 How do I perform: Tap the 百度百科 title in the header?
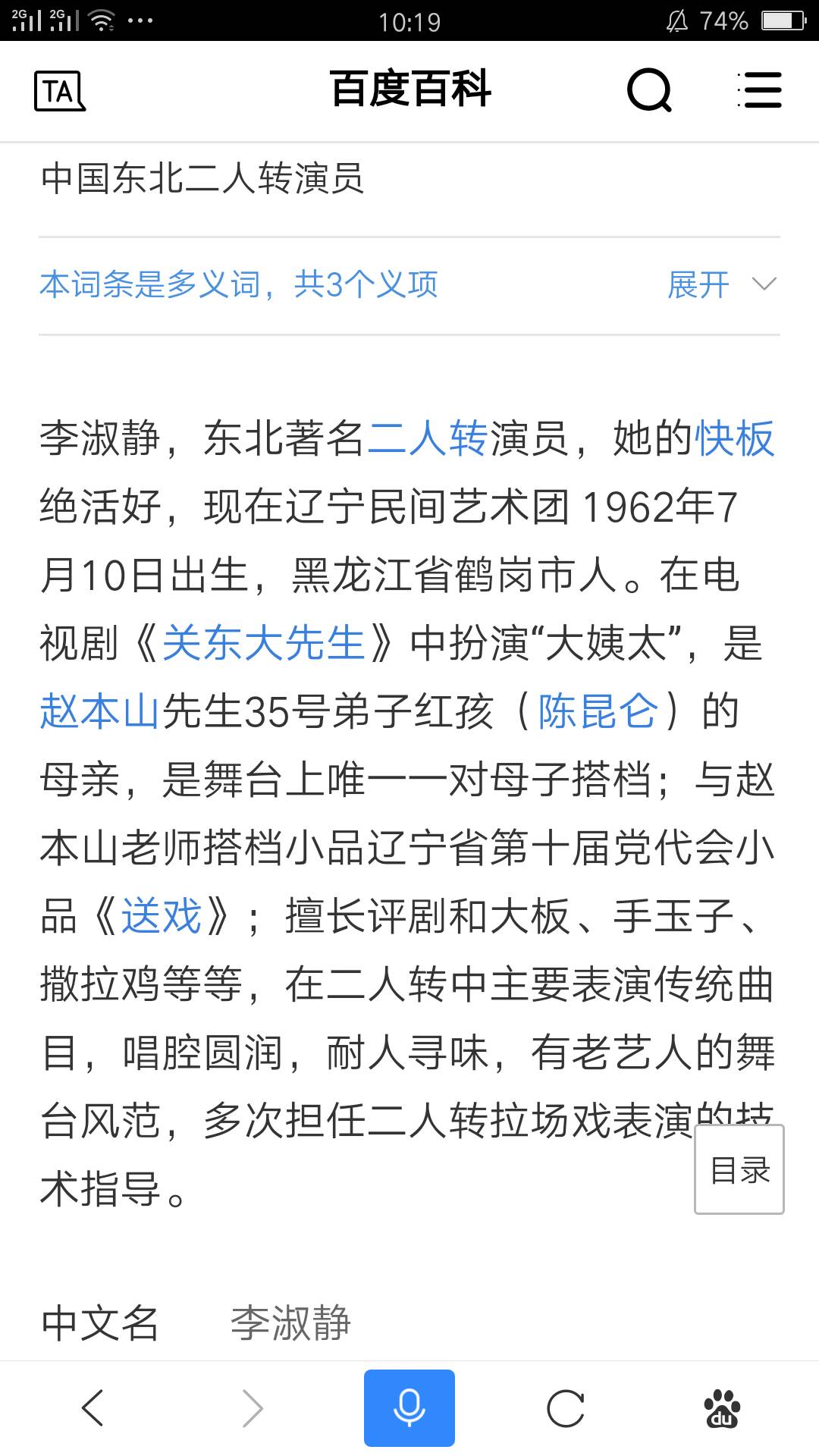coord(409,90)
